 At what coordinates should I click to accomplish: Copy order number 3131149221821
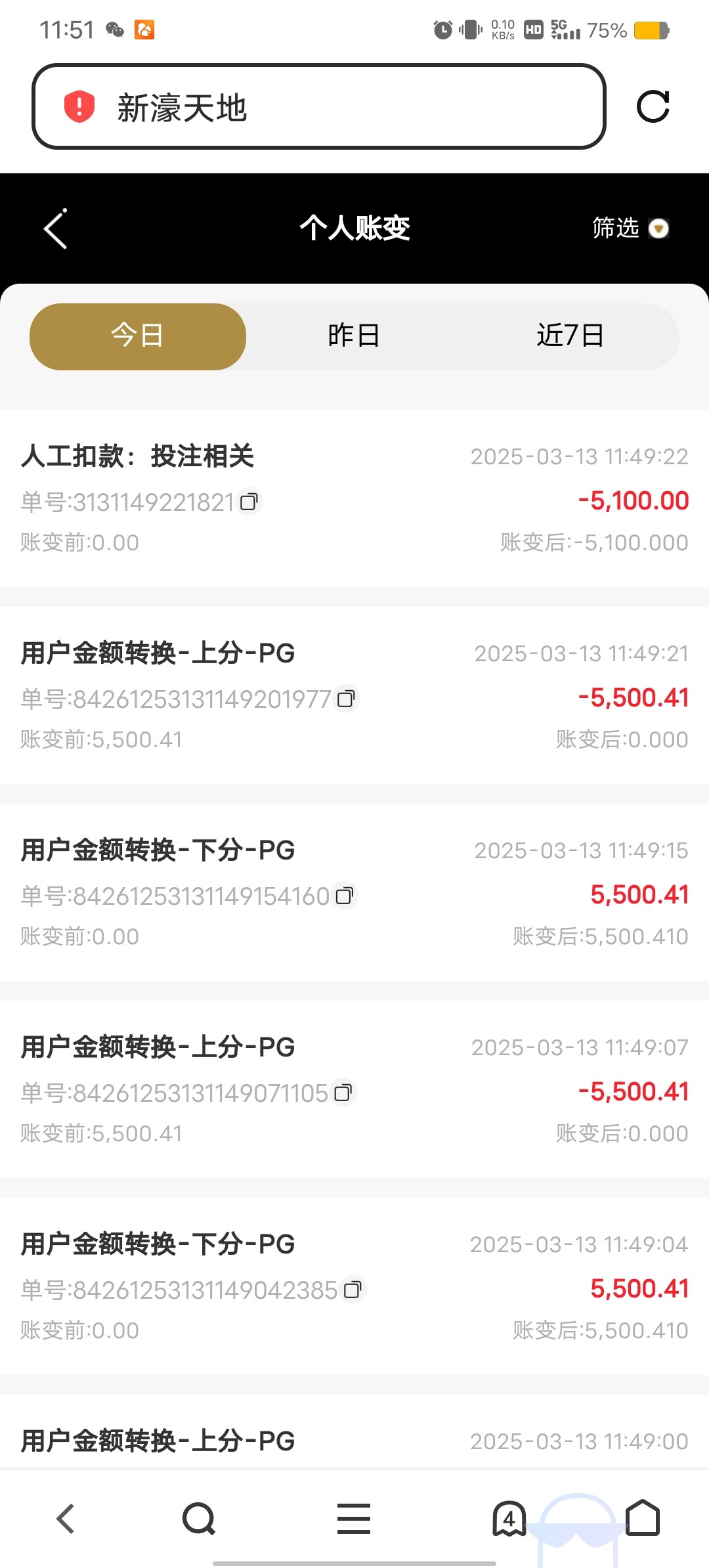pos(249,502)
